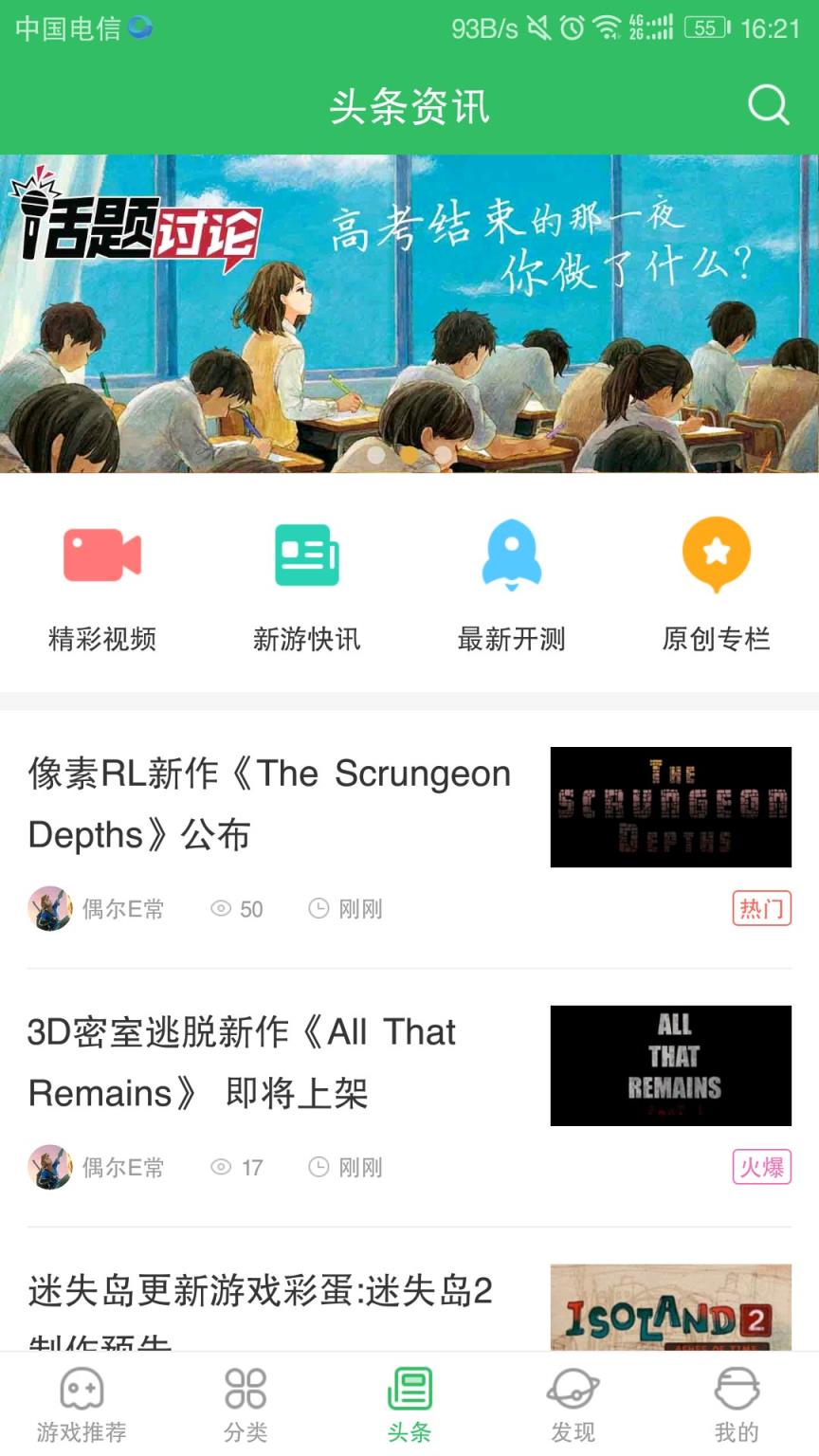This screenshot has width=819, height=1456.
Task: Open the 热门 tag on the Scrungeon article
Action: (x=761, y=908)
